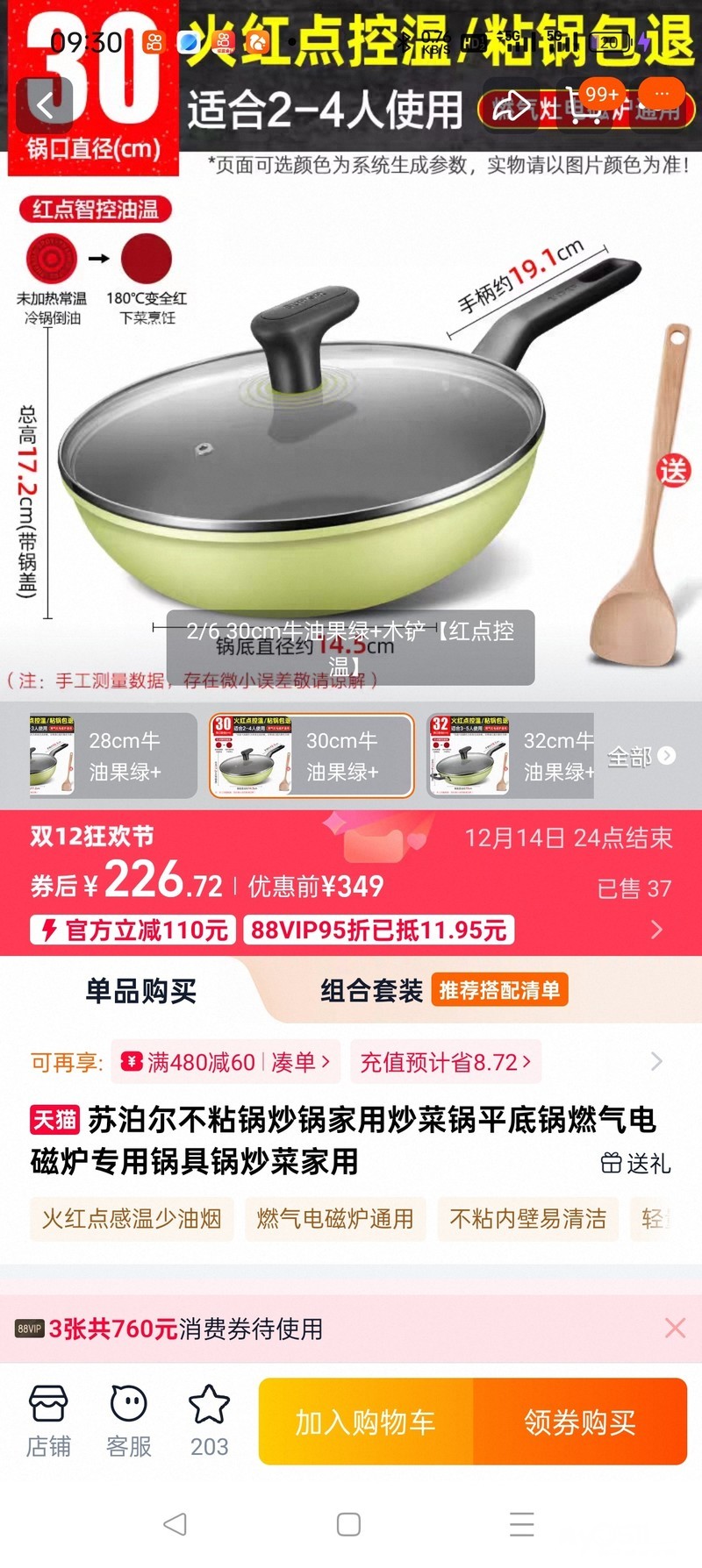Expand price discount details chevron
Screen dimensions: 702x1568
click(656, 930)
